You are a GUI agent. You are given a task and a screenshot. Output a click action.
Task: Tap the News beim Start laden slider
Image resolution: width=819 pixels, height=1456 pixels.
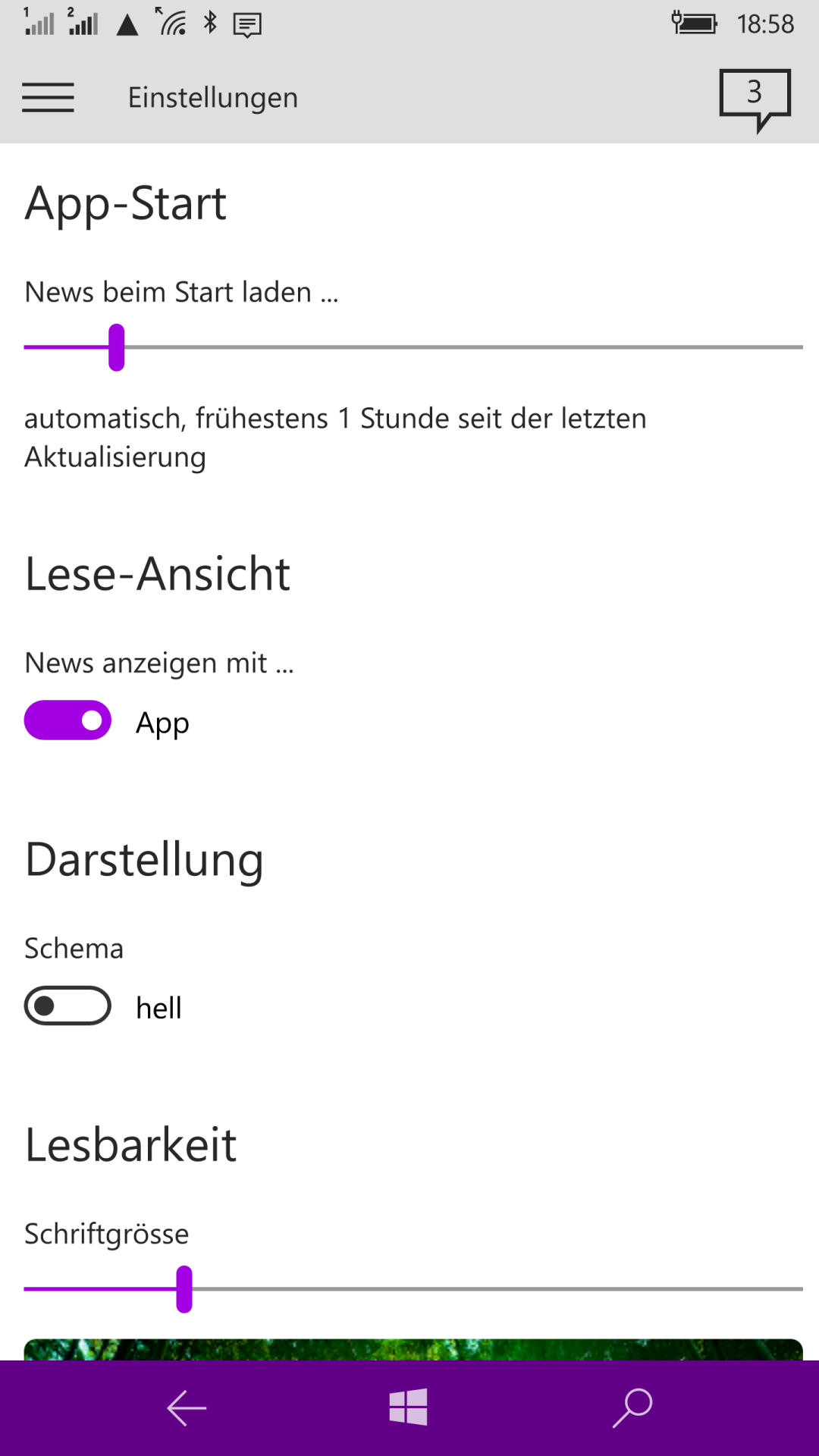coord(413,347)
